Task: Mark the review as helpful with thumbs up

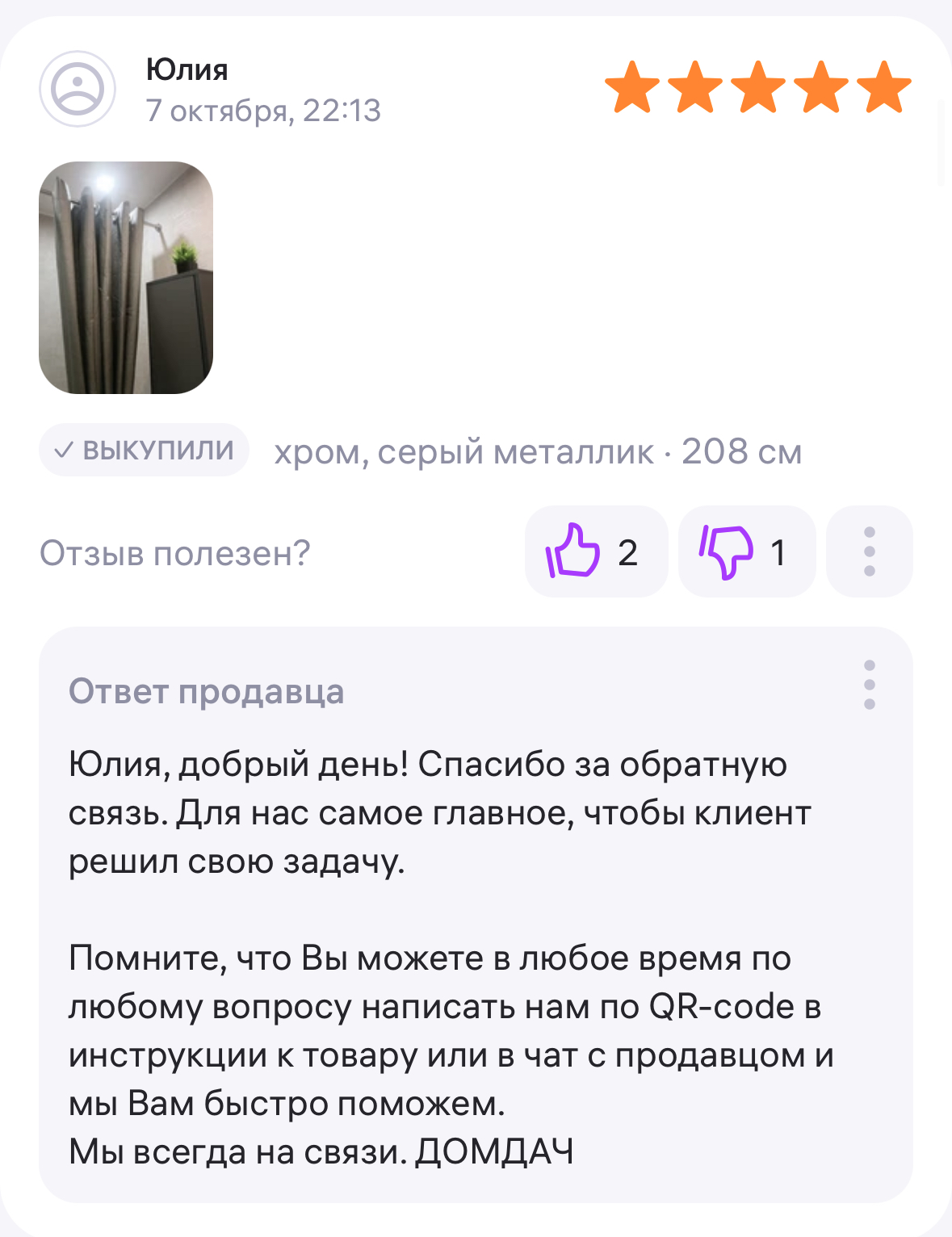Action: tap(595, 552)
